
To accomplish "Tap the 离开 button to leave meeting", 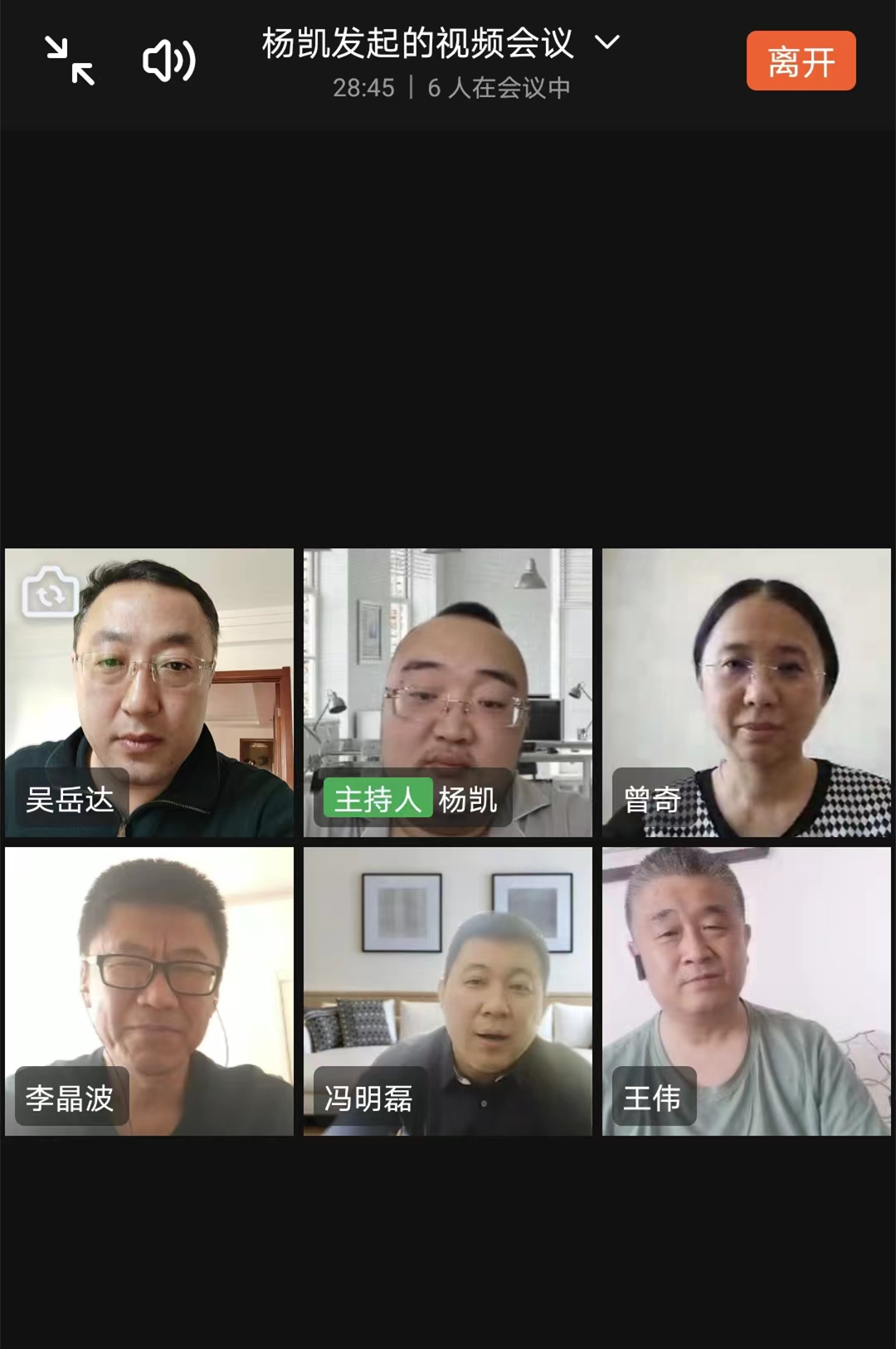I will point(801,61).
